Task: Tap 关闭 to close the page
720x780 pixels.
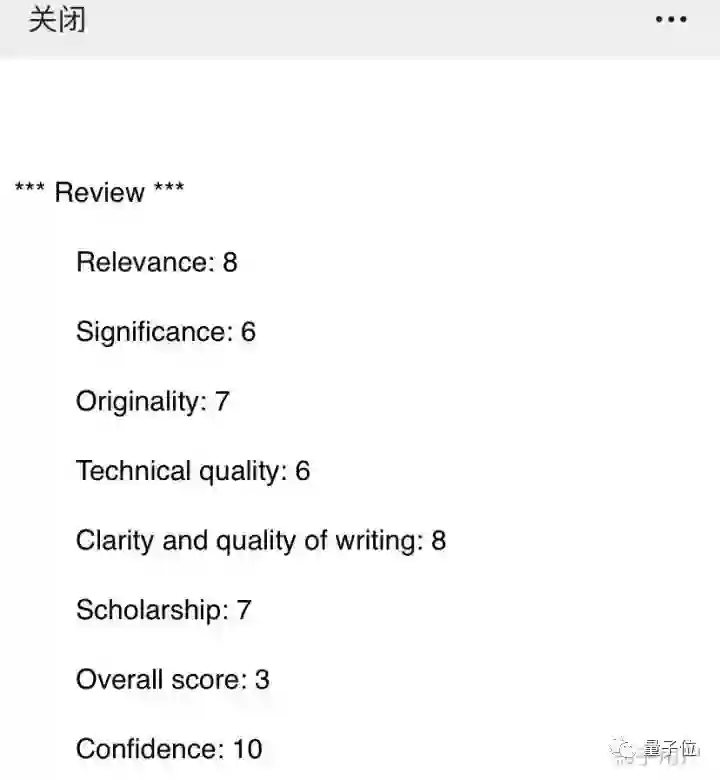Action: (57, 21)
